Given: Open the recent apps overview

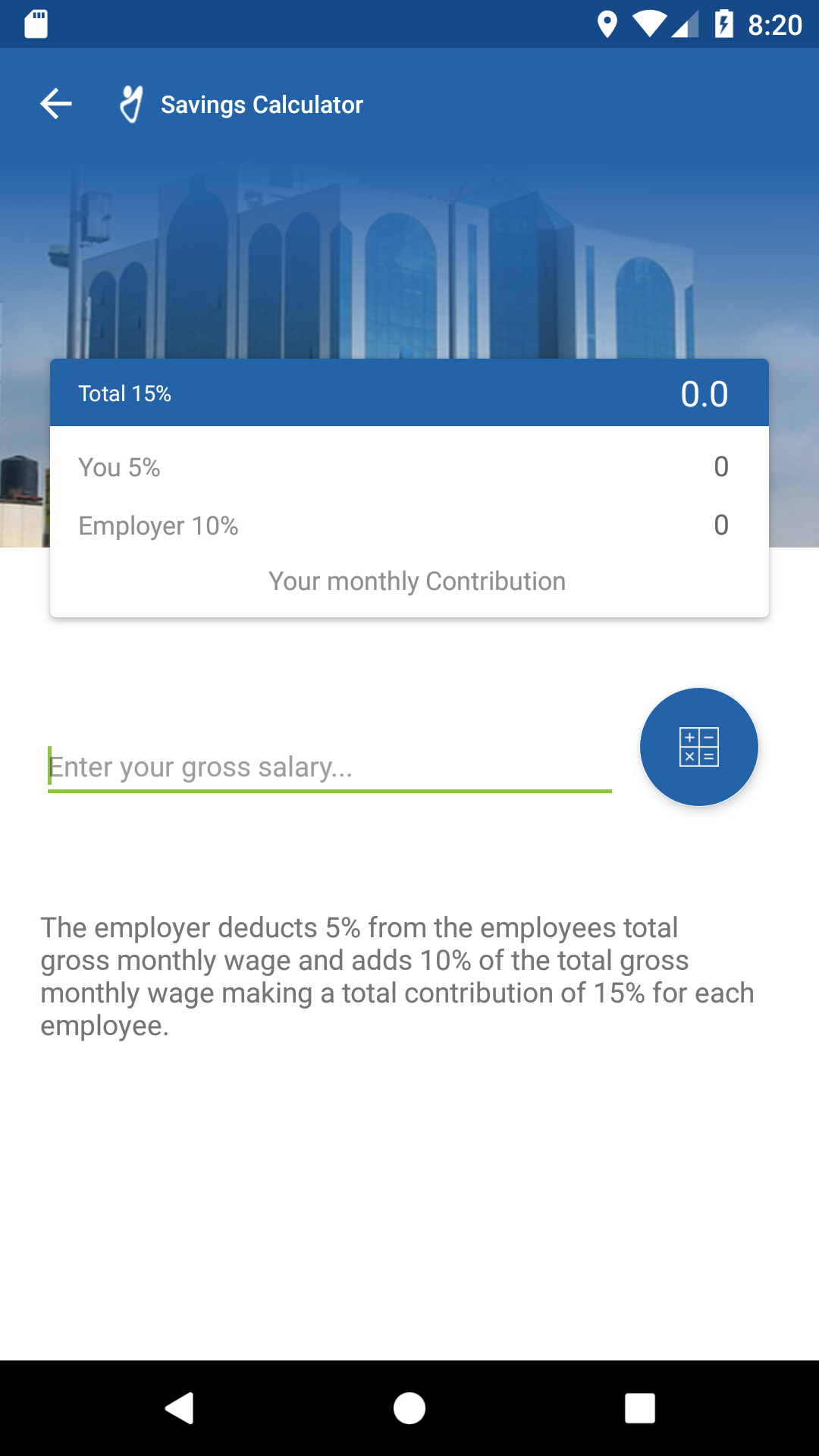Looking at the screenshot, I should [640, 1408].
